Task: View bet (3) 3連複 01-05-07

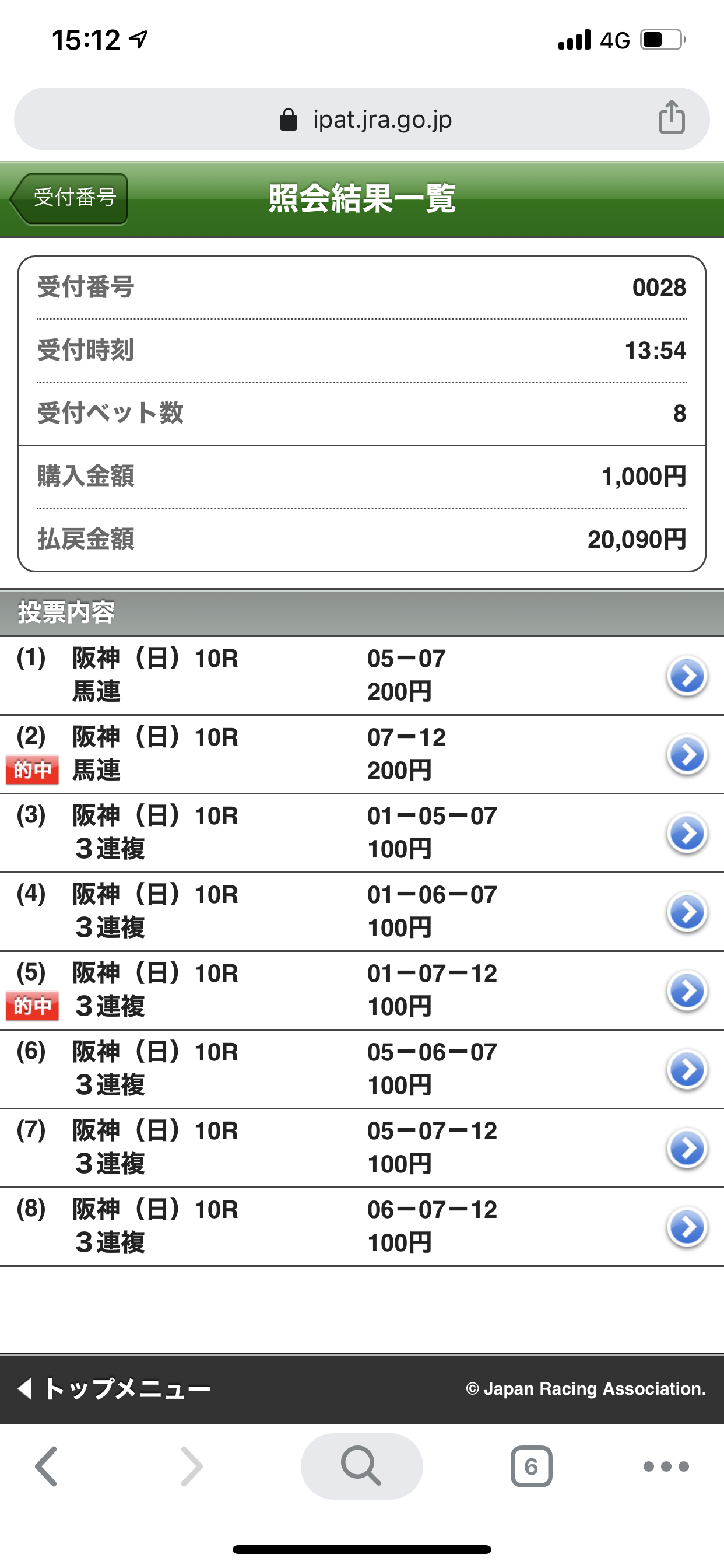Action: click(x=362, y=834)
